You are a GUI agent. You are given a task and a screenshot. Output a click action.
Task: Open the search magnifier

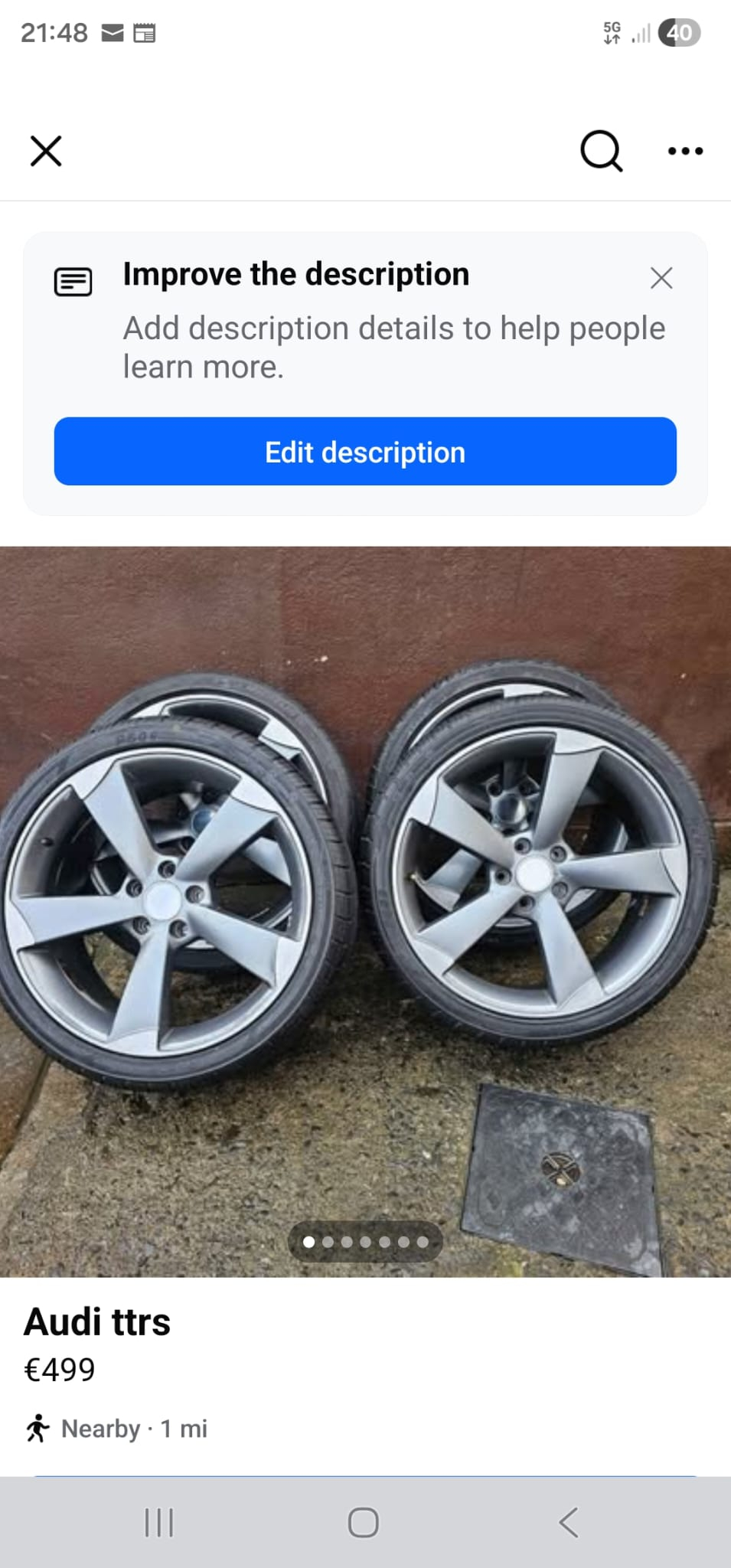point(601,151)
